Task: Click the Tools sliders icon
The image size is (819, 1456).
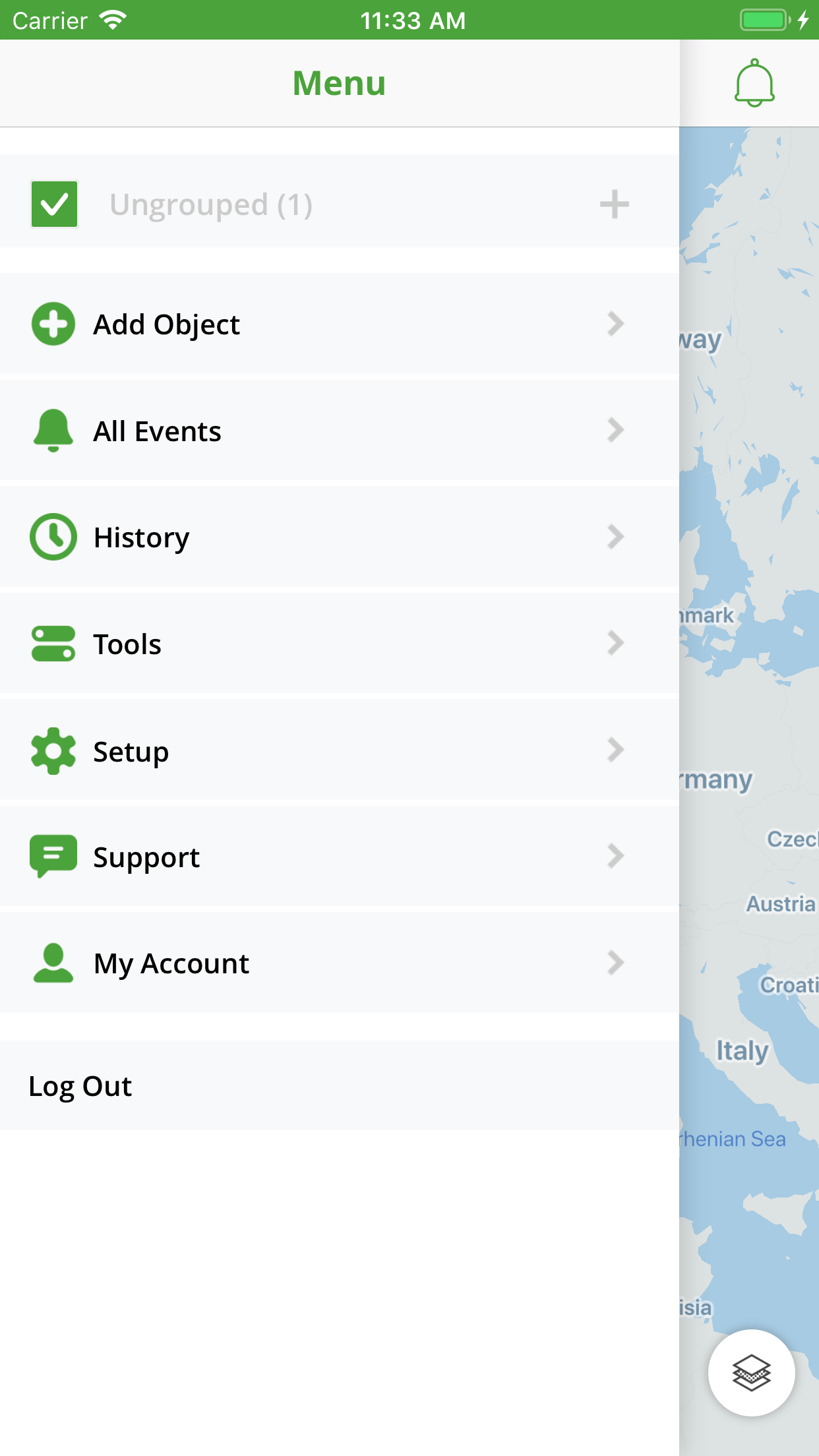Action: tap(53, 644)
